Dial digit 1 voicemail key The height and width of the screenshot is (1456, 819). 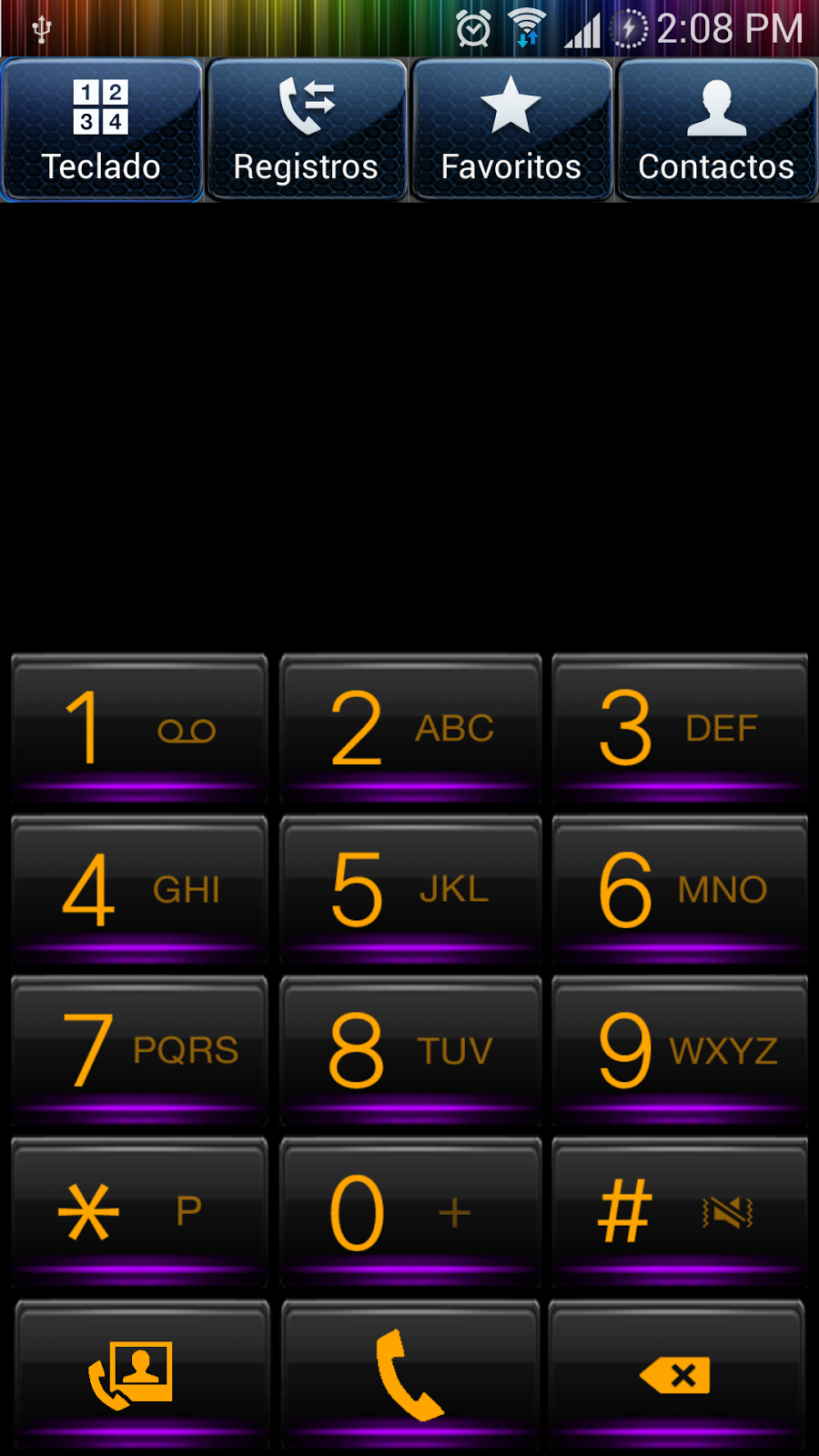(x=139, y=728)
